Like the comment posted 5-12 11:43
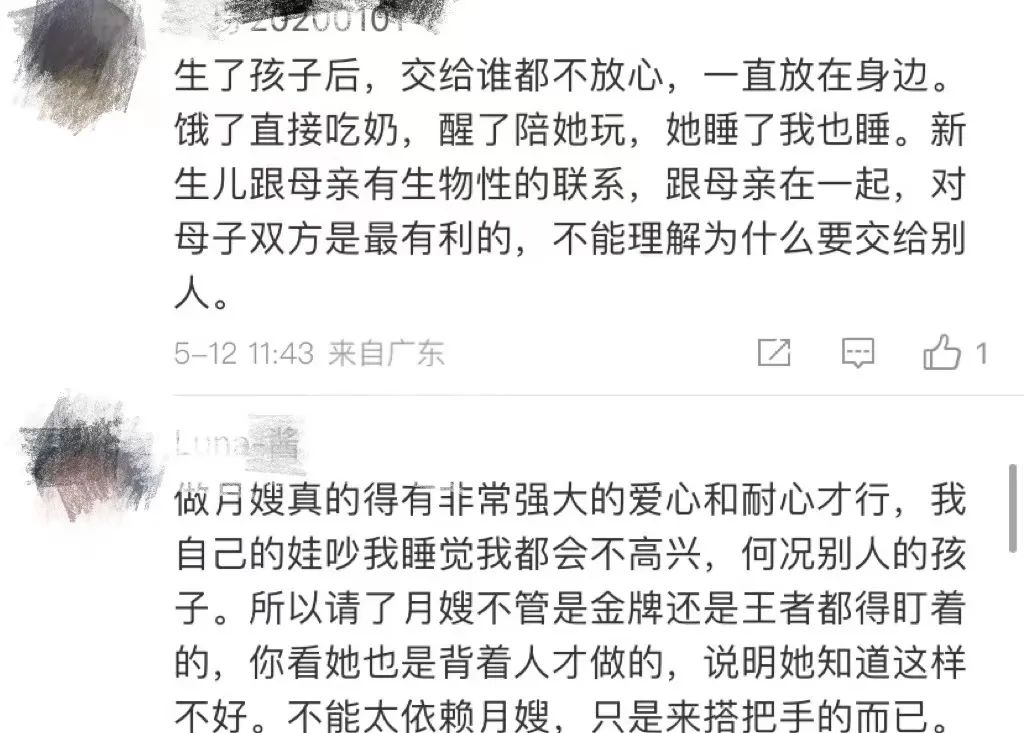This screenshot has width=1024, height=733. (x=942, y=353)
